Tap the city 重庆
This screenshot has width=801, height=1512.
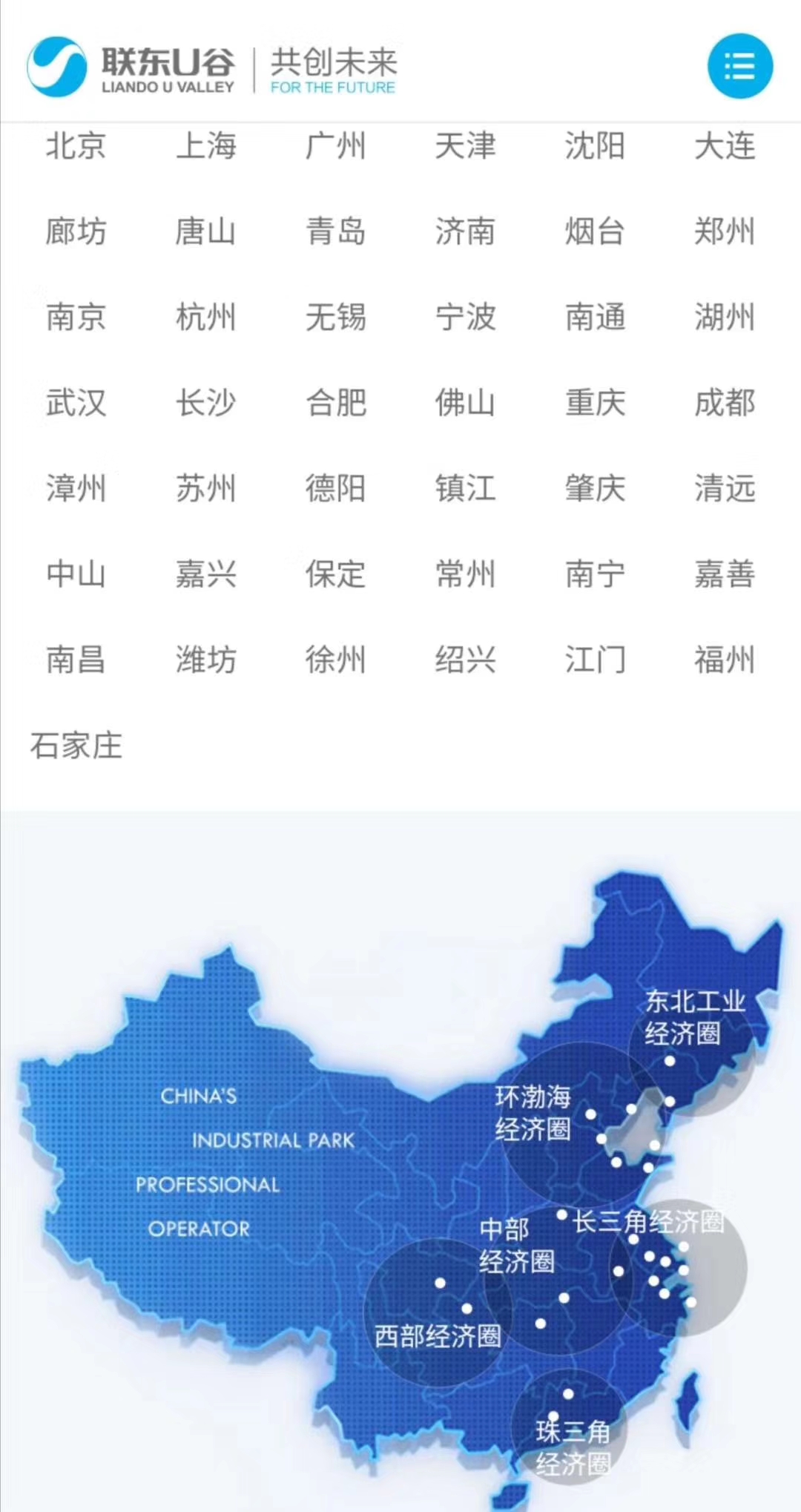pos(595,403)
